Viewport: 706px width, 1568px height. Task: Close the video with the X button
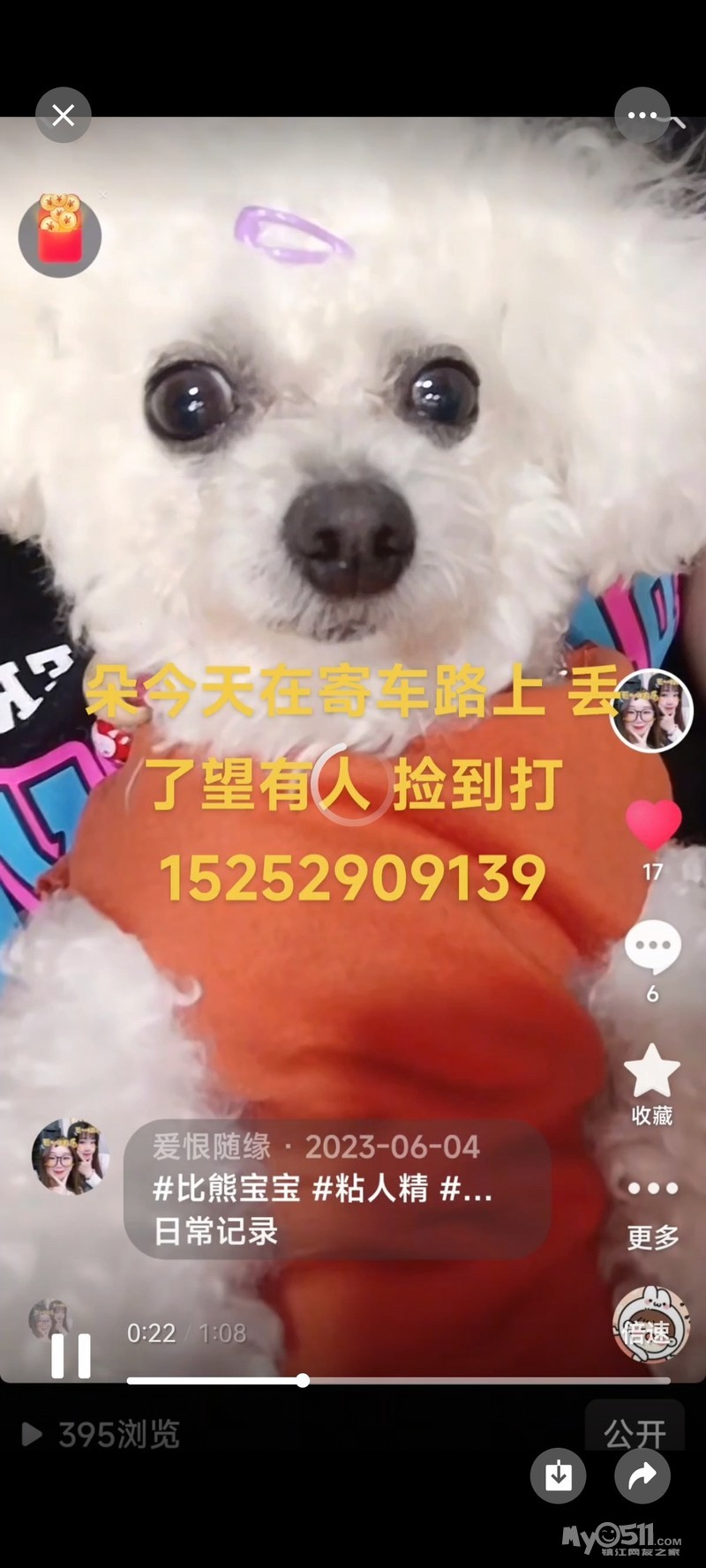click(63, 116)
